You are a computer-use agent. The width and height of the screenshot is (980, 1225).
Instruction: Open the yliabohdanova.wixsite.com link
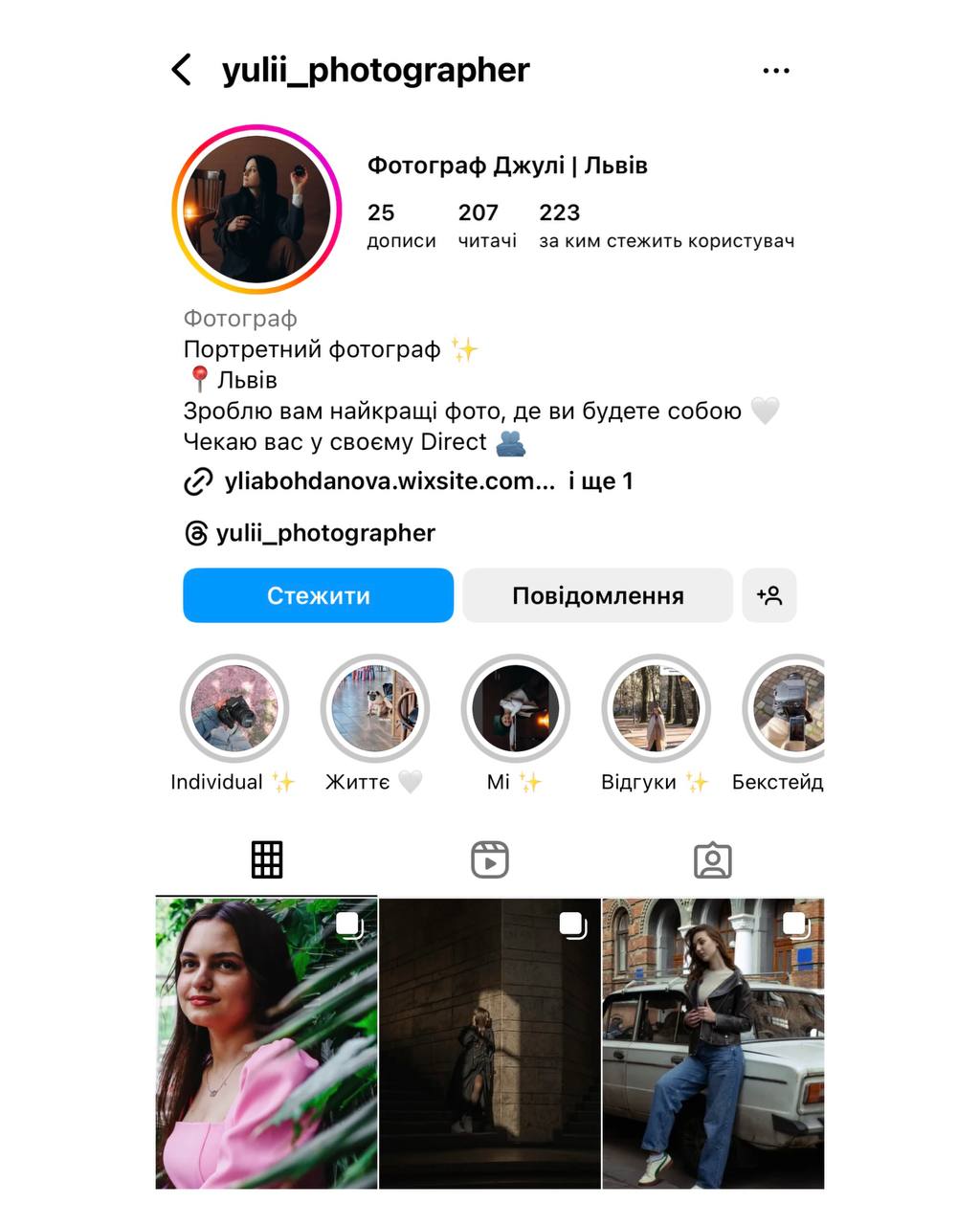click(389, 481)
